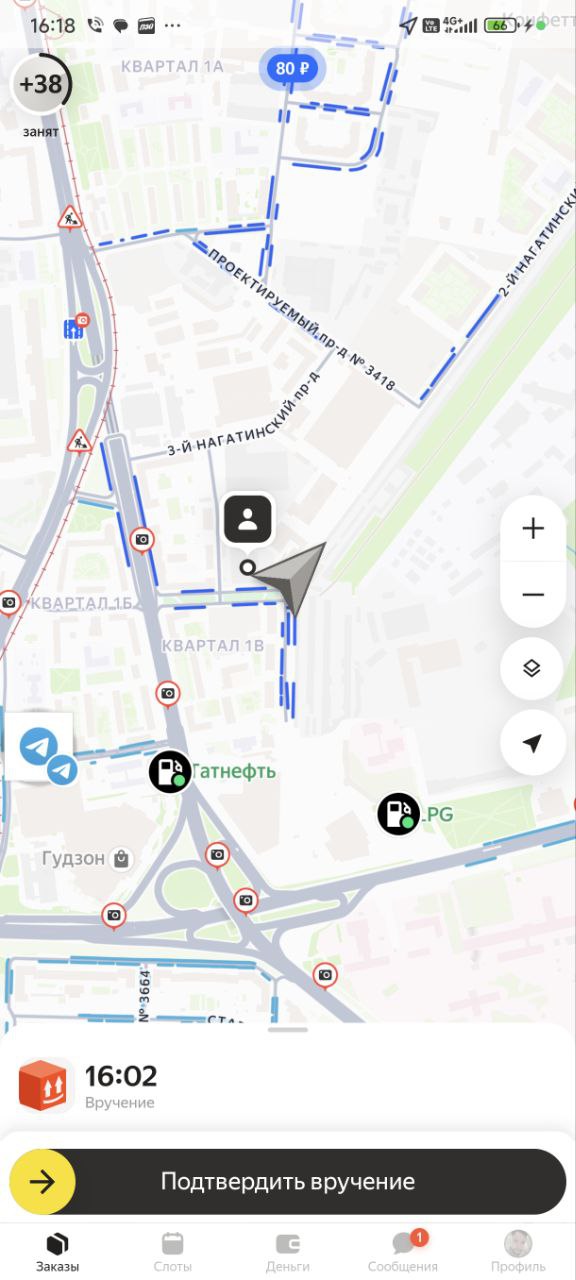Zoom out on the map
576x1280 pixels.
[533, 595]
